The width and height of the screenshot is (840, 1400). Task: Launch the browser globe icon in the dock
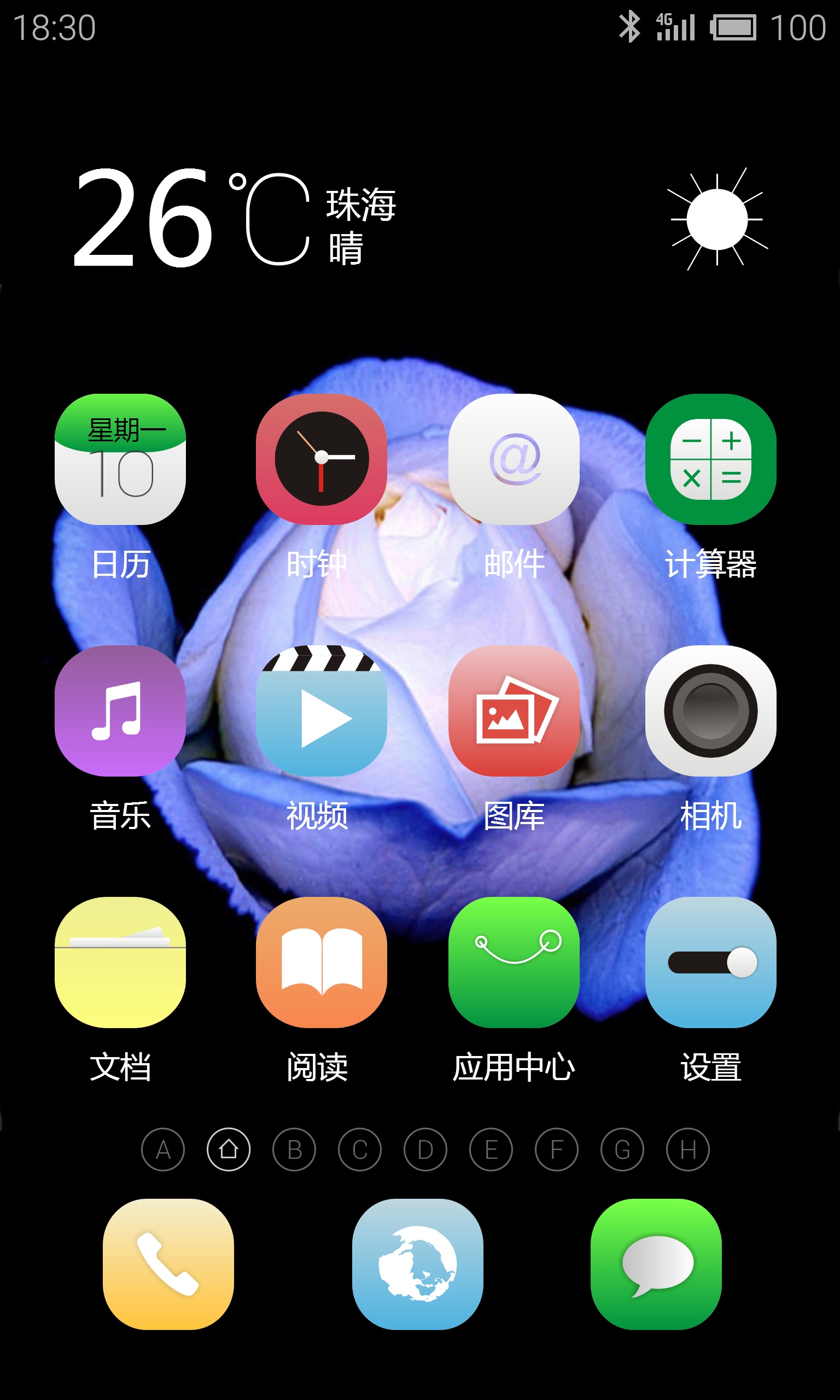(418, 1264)
